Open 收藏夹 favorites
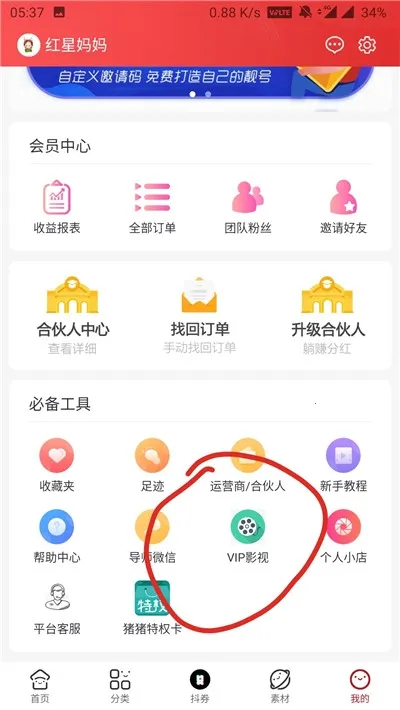 (x=57, y=465)
